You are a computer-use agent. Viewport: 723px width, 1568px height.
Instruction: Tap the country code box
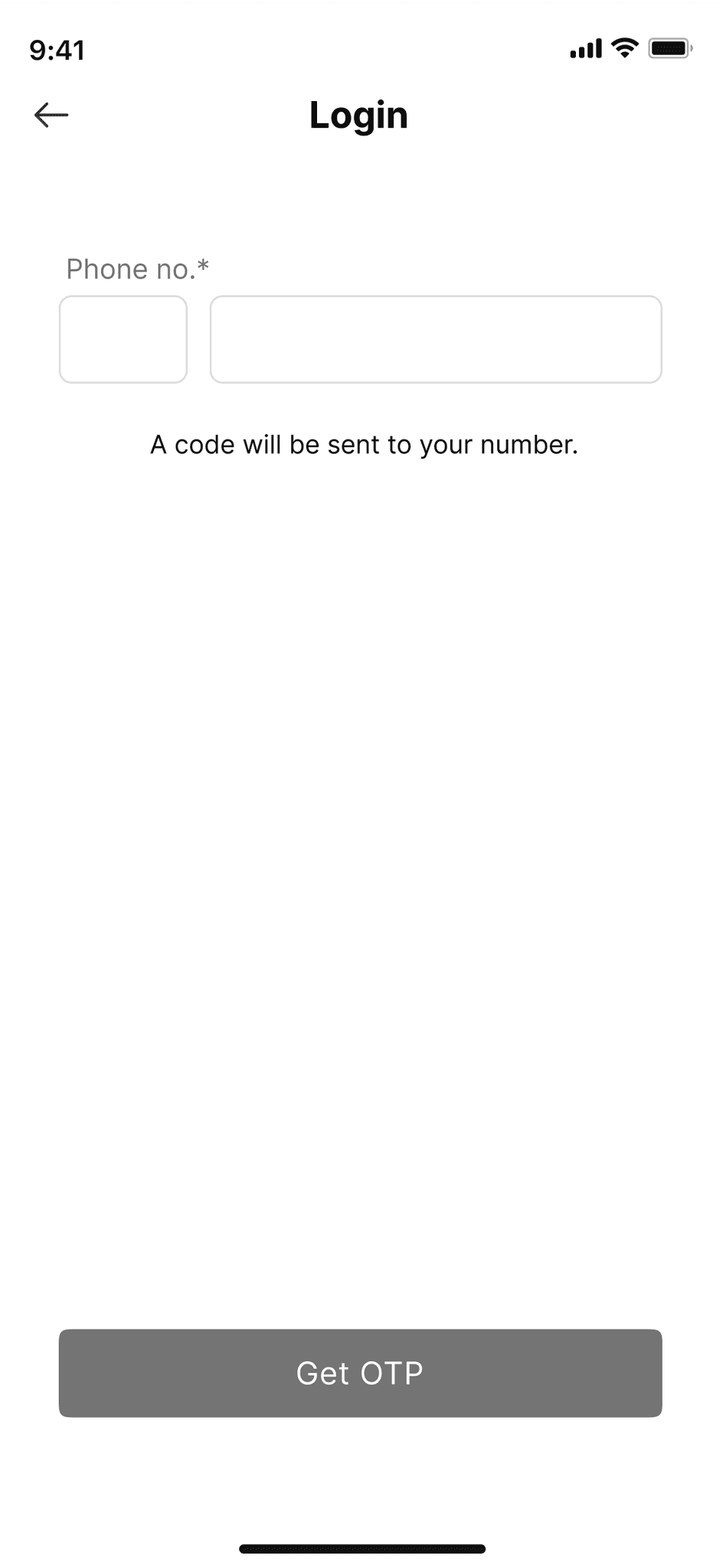[x=123, y=339]
